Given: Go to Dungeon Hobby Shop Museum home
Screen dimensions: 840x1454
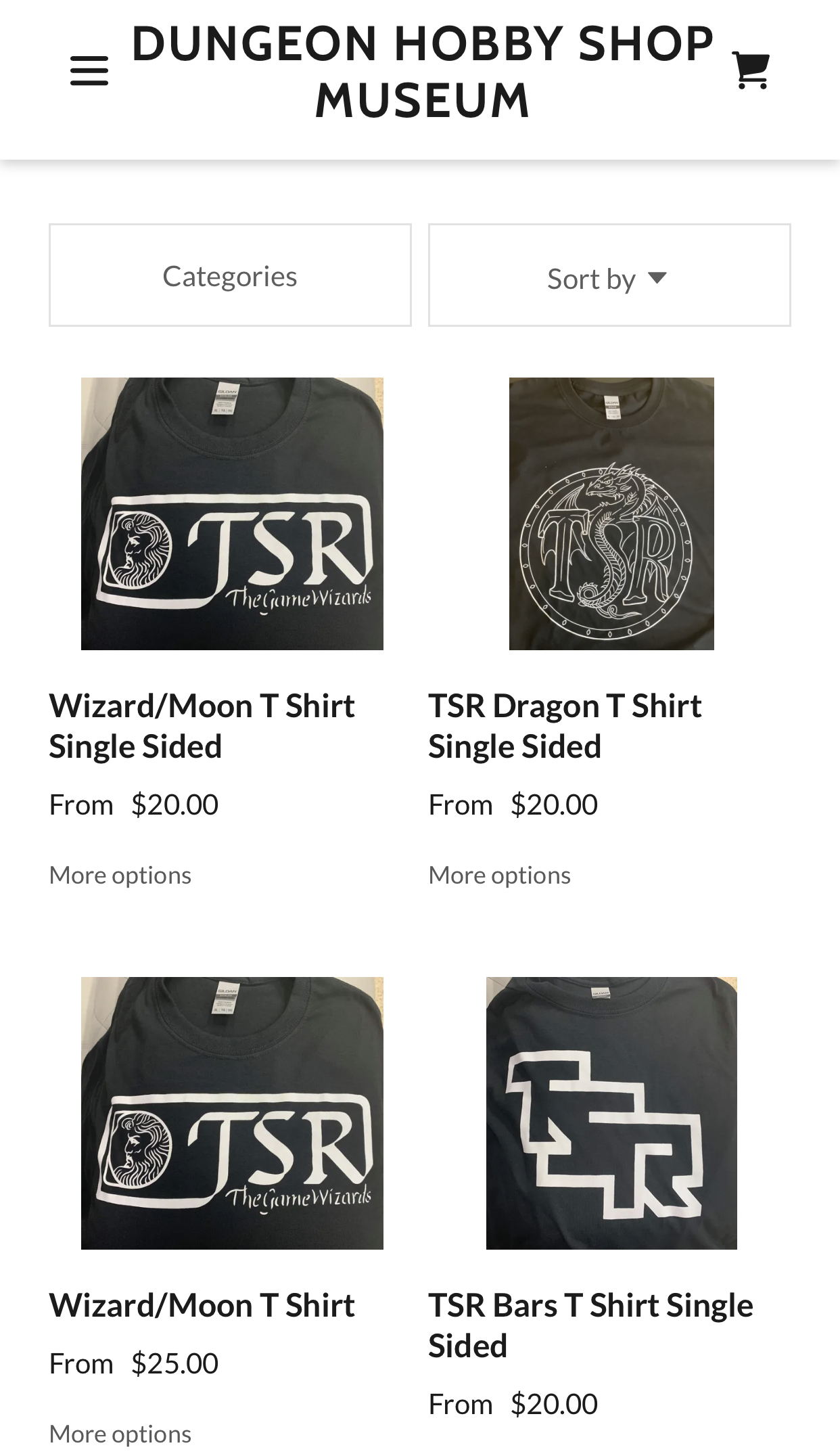Looking at the screenshot, I should click(422, 72).
